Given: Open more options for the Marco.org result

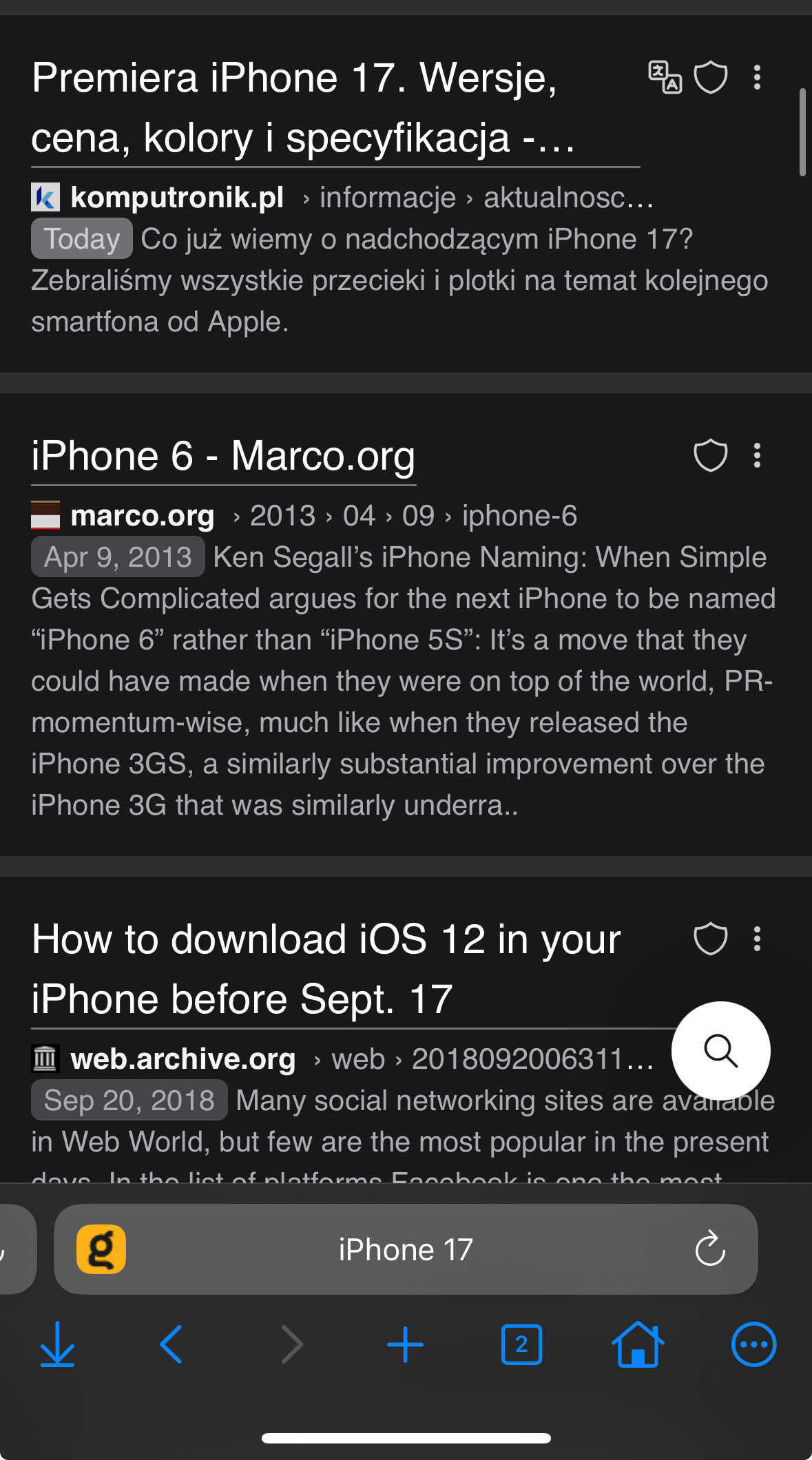Looking at the screenshot, I should [x=757, y=456].
